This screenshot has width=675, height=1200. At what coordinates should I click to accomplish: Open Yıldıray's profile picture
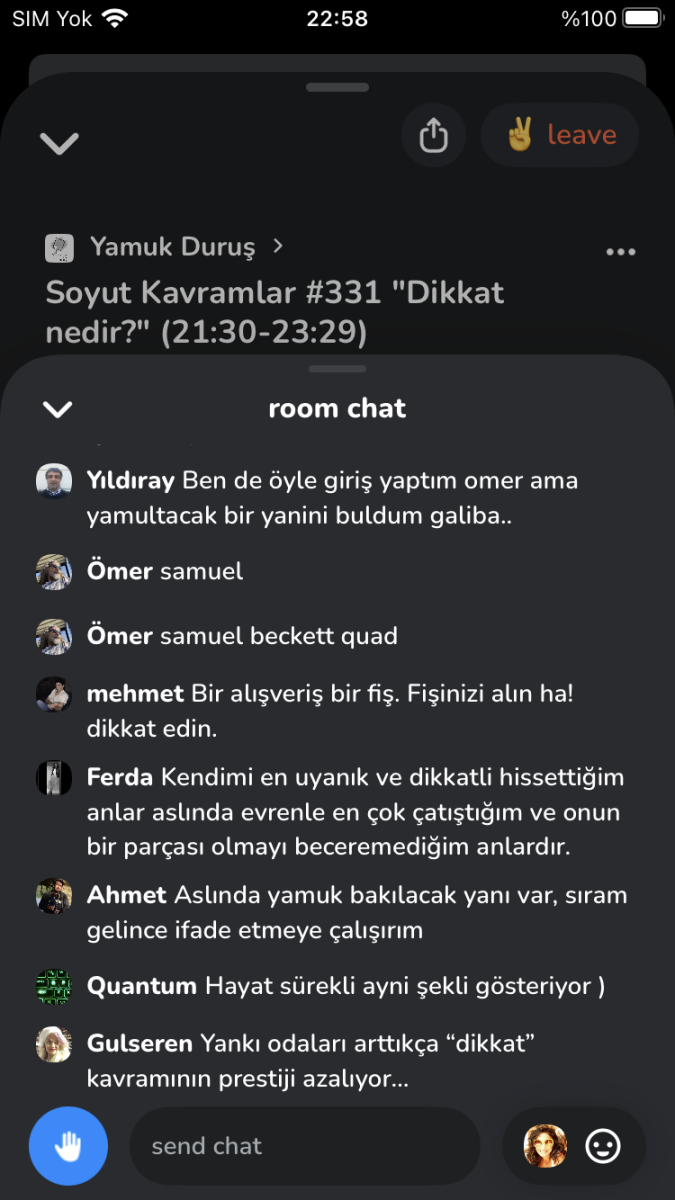click(x=54, y=481)
